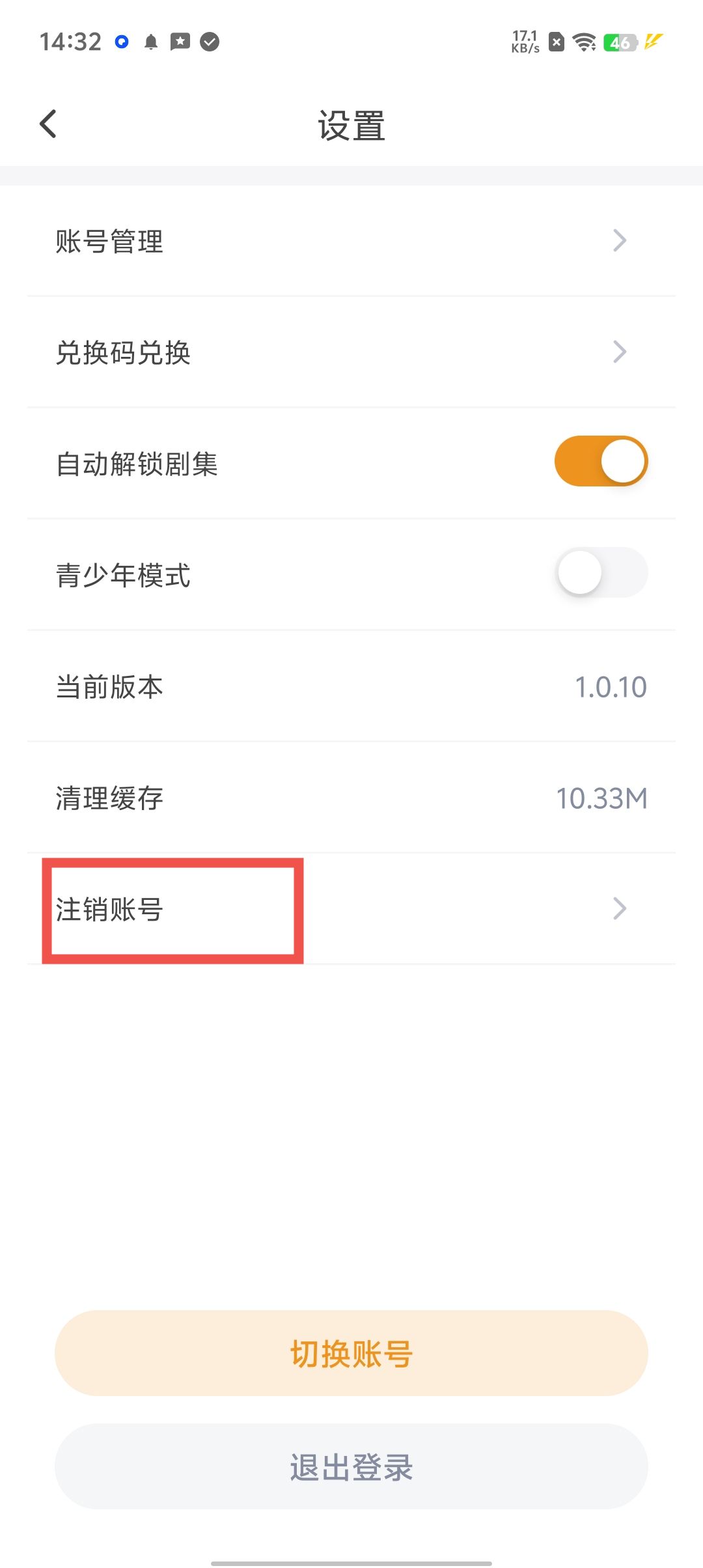Tap the 退出登录 button
The image size is (703, 1568).
point(351,1466)
